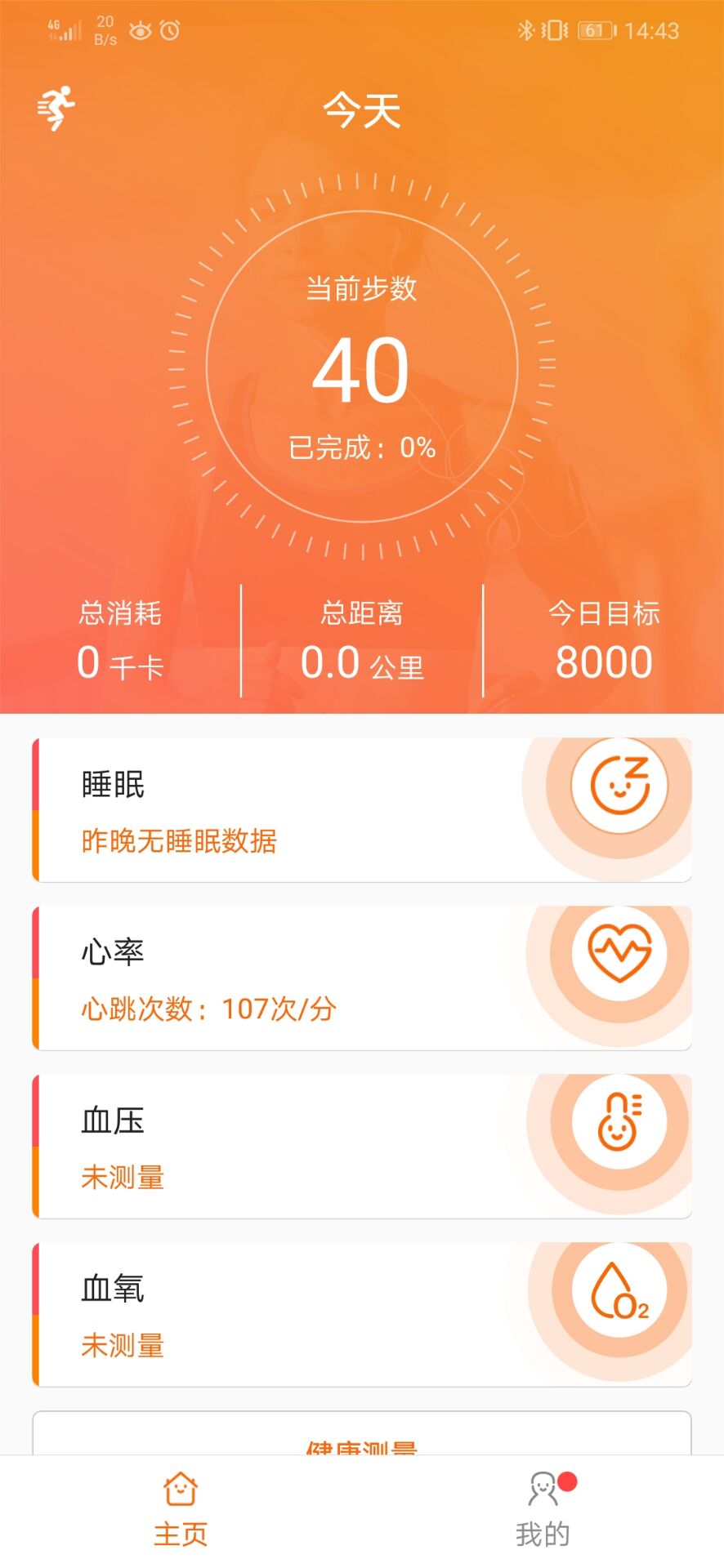Image resolution: width=724 pixels, height=1568 pixels.
Task: Switch to the 主页 tab
Action: click(x=180, y=1507)
